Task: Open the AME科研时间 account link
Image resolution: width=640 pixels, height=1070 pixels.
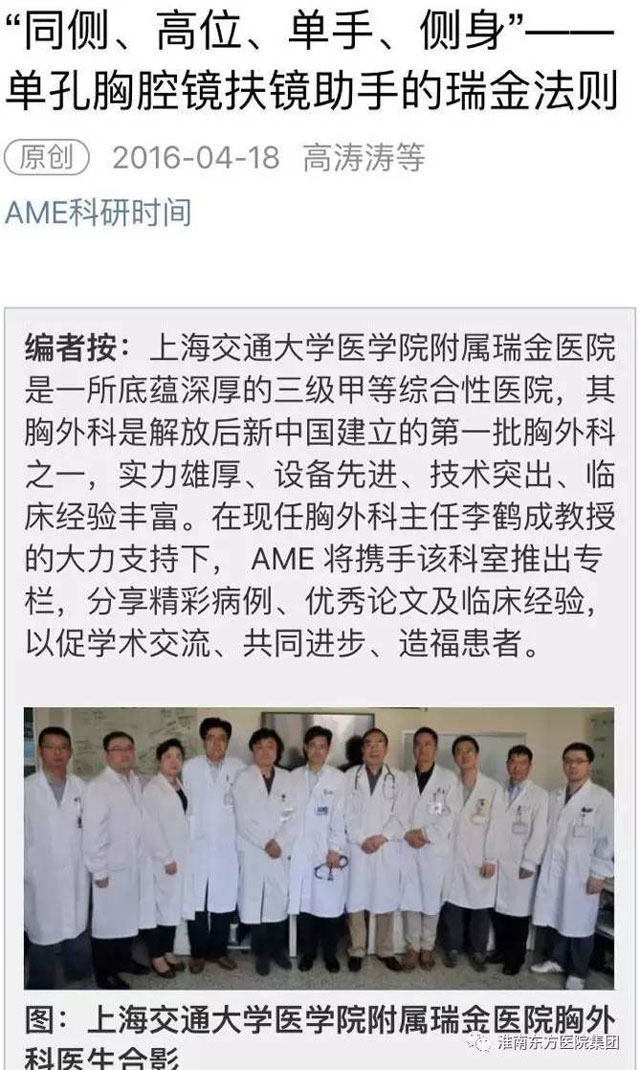Action: point(98,212)
